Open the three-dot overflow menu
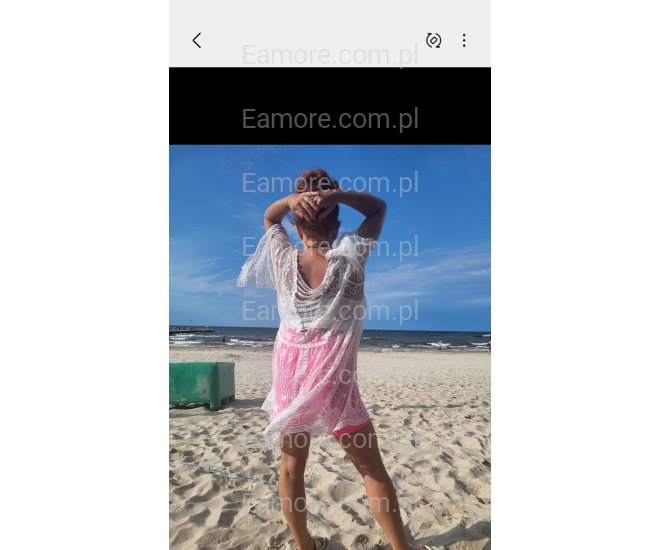 pos(464,41)
